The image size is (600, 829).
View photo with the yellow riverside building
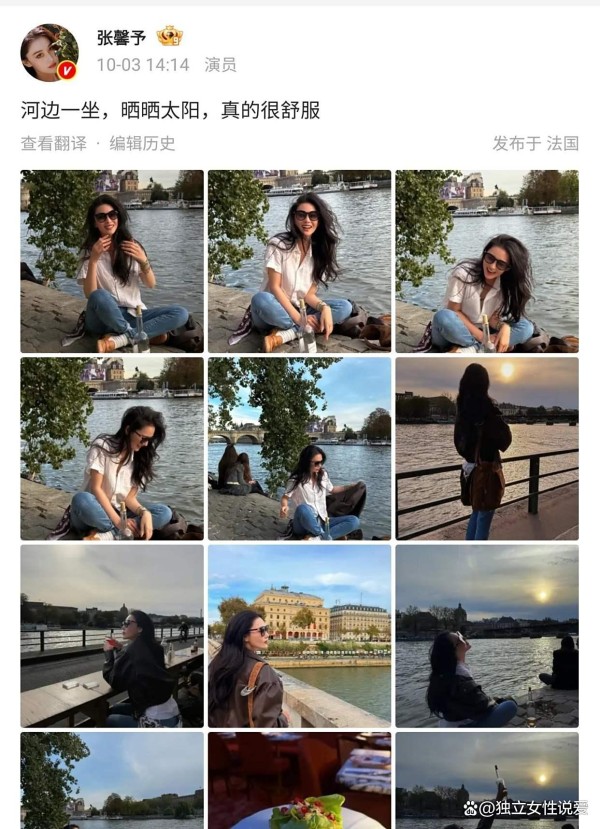coord(299,636)
